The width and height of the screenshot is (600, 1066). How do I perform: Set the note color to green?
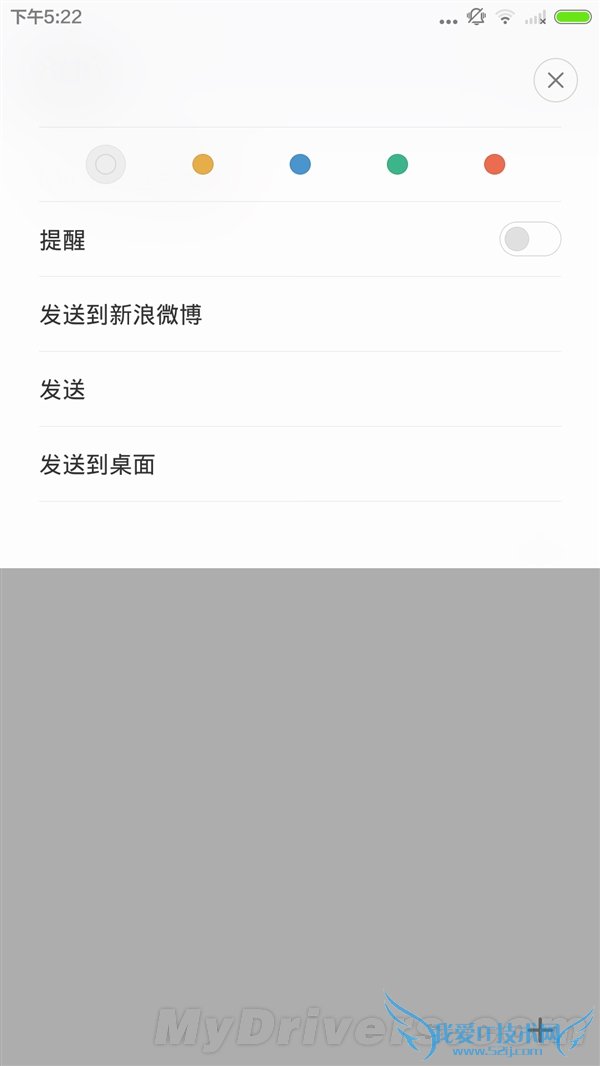pyautogui.click(x=397, y=164)
